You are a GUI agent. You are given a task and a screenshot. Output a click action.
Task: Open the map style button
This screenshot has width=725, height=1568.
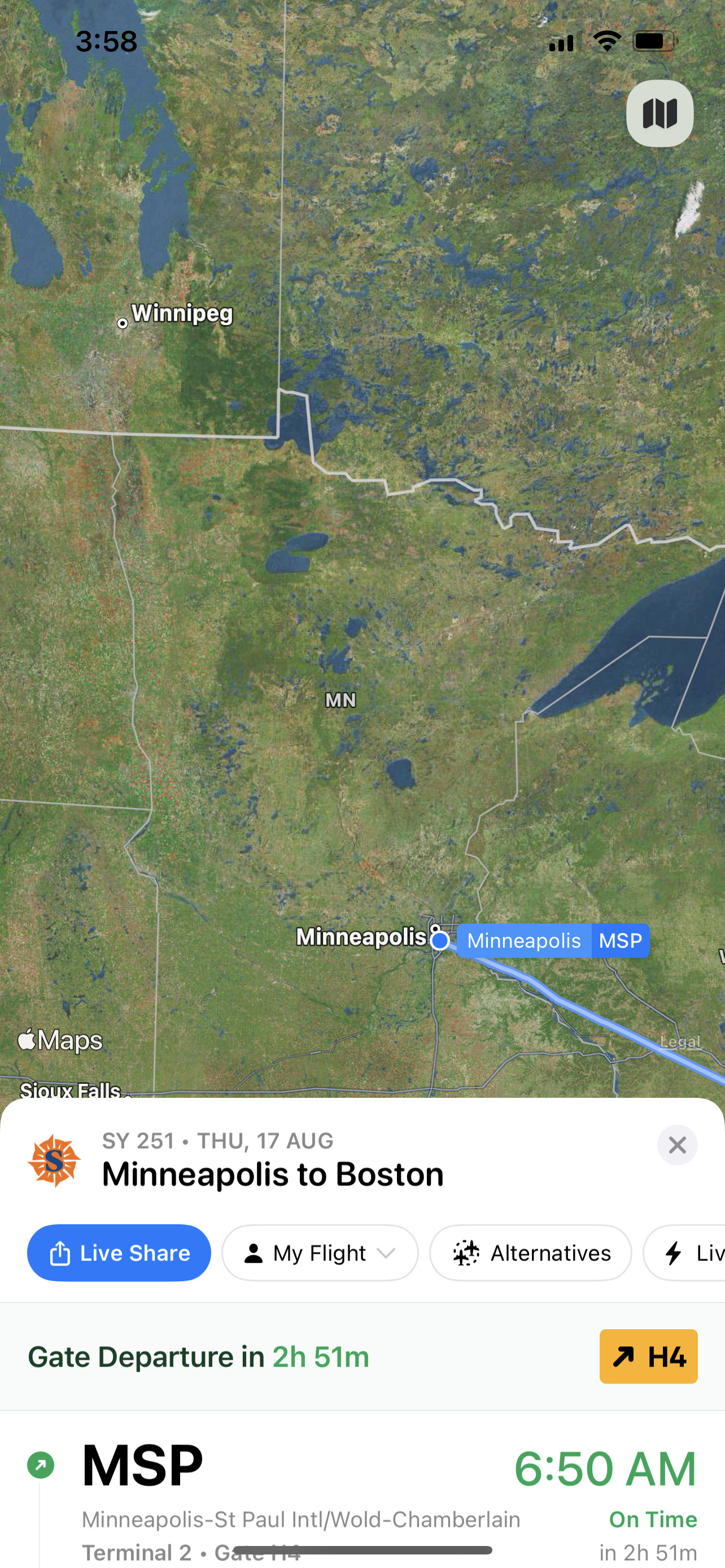tap(660, 114)
